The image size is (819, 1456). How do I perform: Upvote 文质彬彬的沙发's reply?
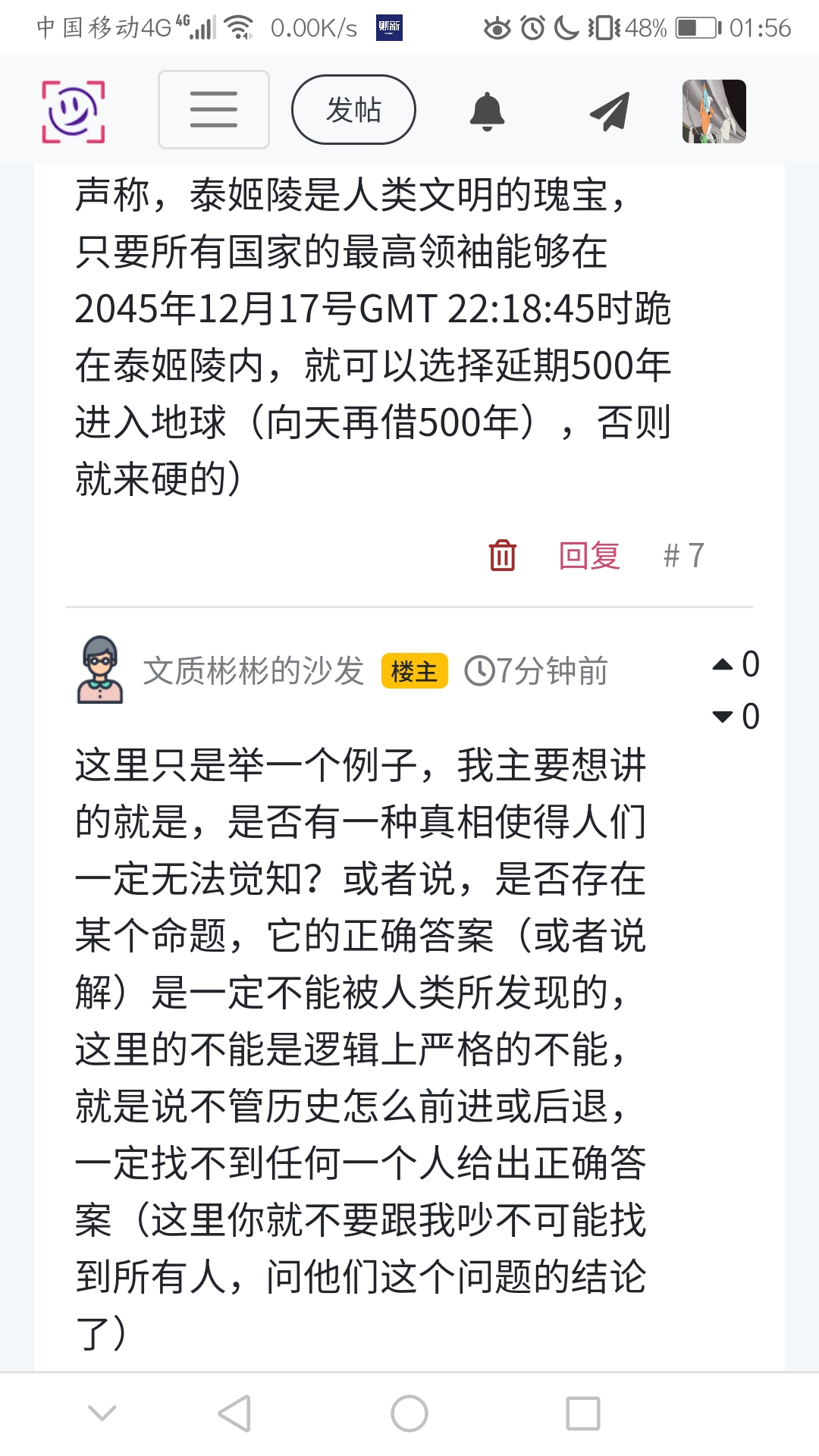point(723,665)
